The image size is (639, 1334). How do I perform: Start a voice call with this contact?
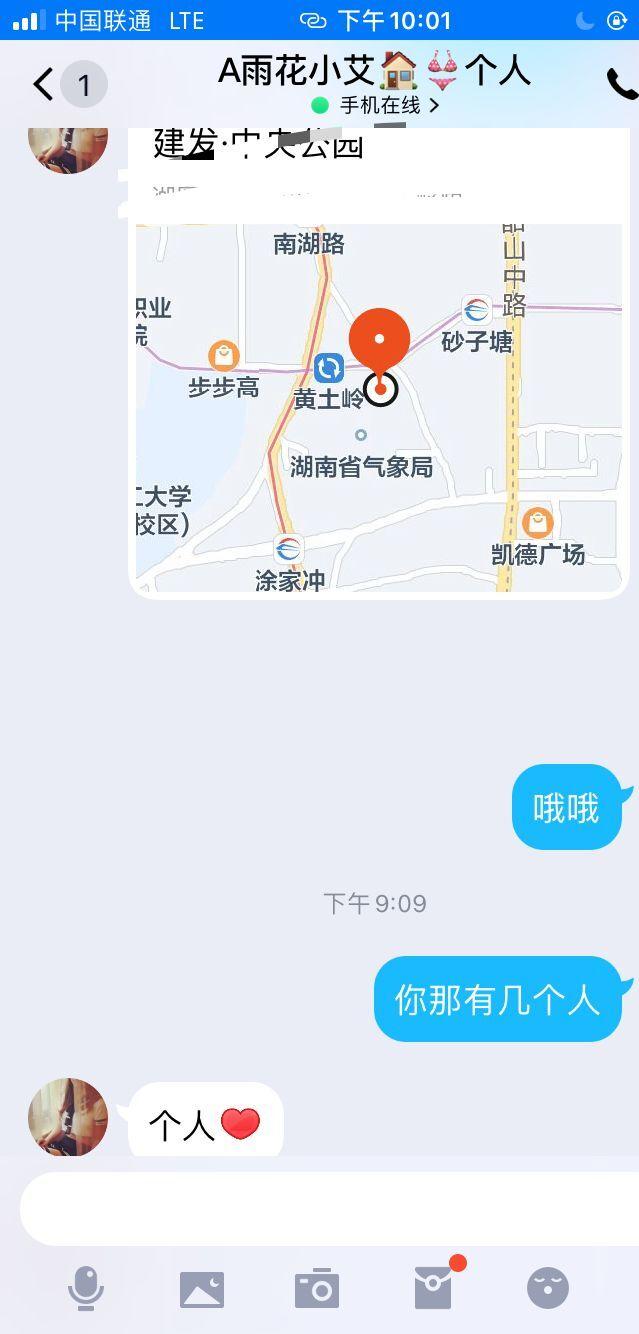620,85
